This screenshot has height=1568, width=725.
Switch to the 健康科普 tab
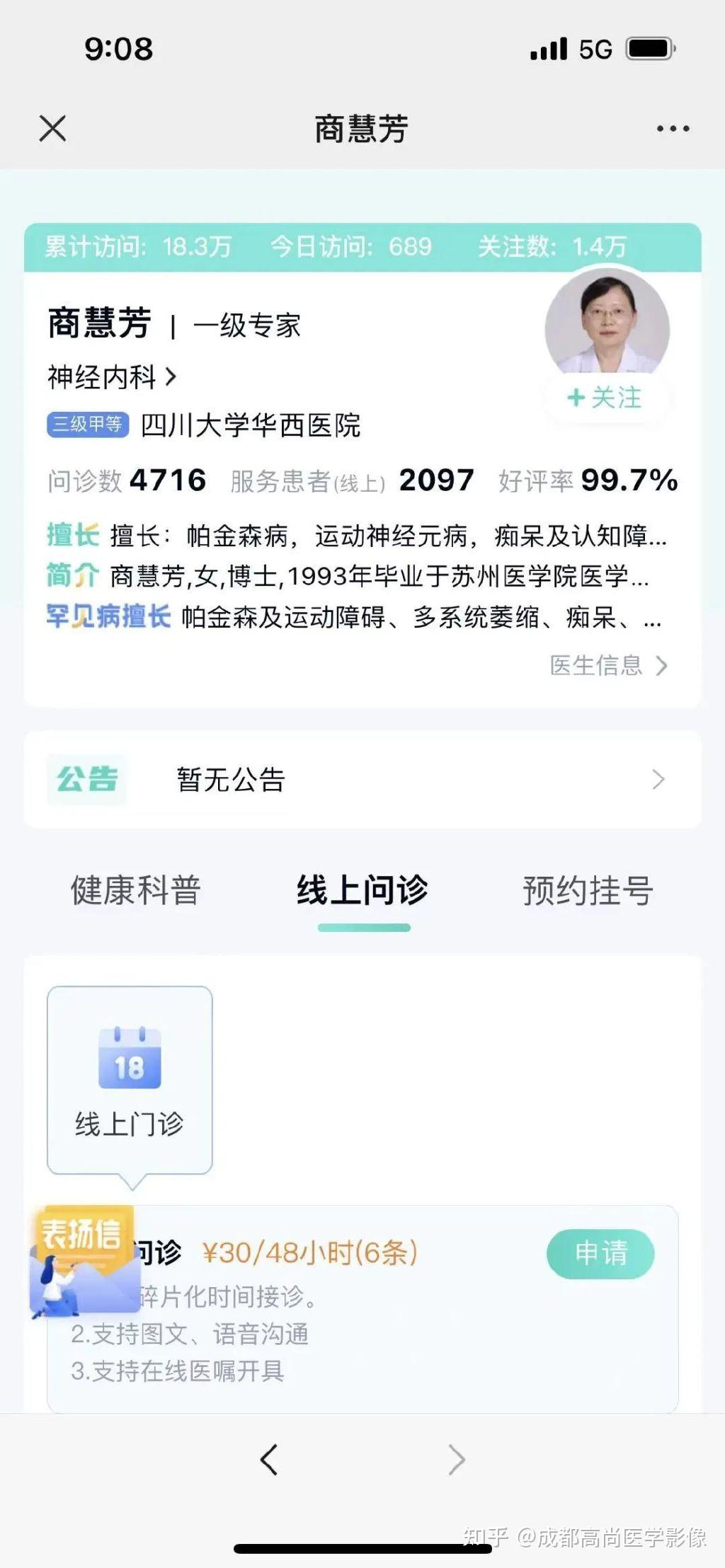pyautogui.click(x=136, y=890)
